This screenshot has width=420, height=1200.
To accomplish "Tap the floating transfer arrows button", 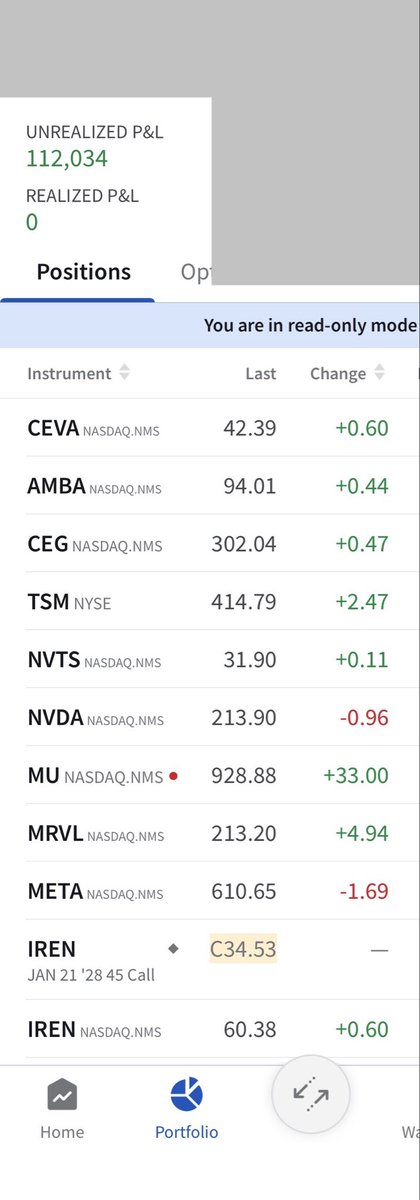I will click(x=311, y=1094).
